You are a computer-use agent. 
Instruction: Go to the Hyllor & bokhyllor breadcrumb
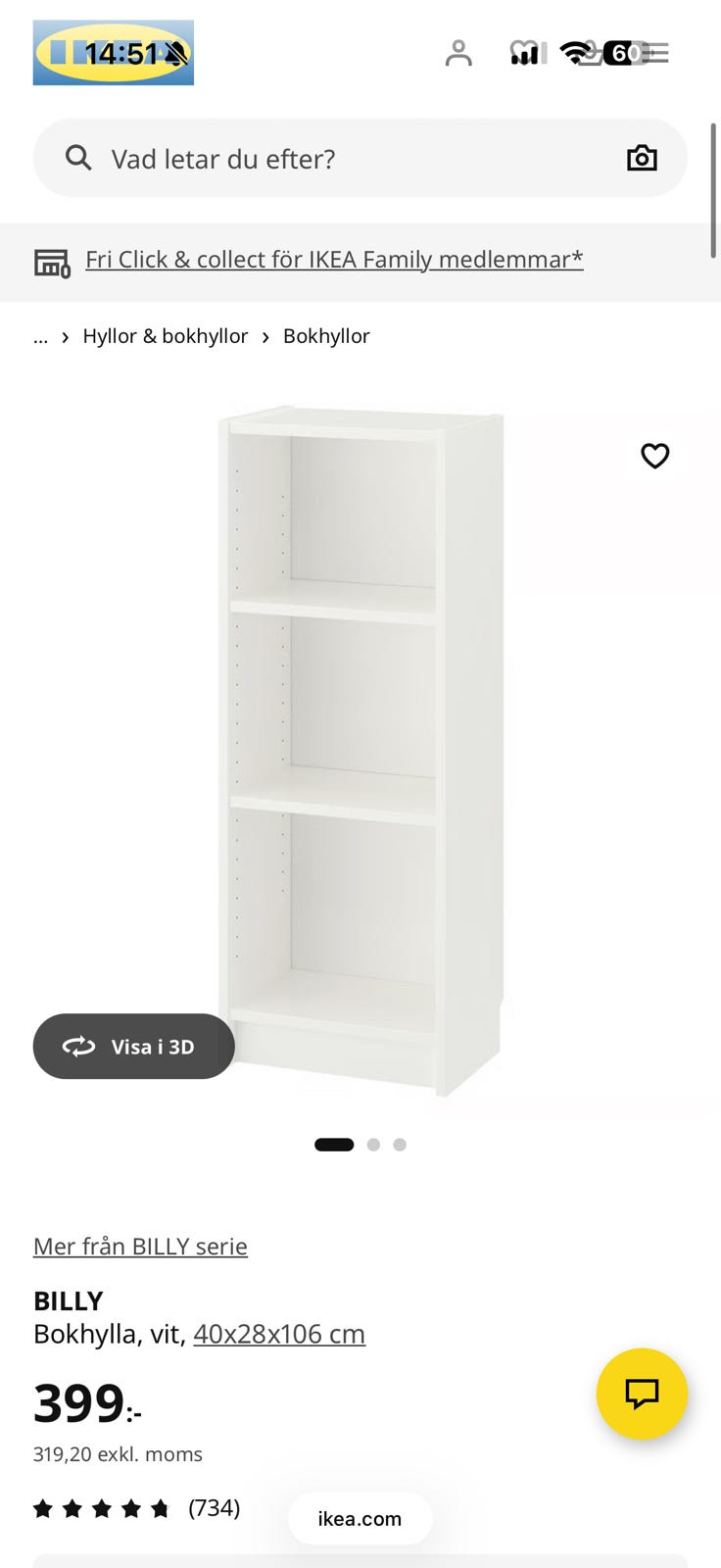coord(165,336)
